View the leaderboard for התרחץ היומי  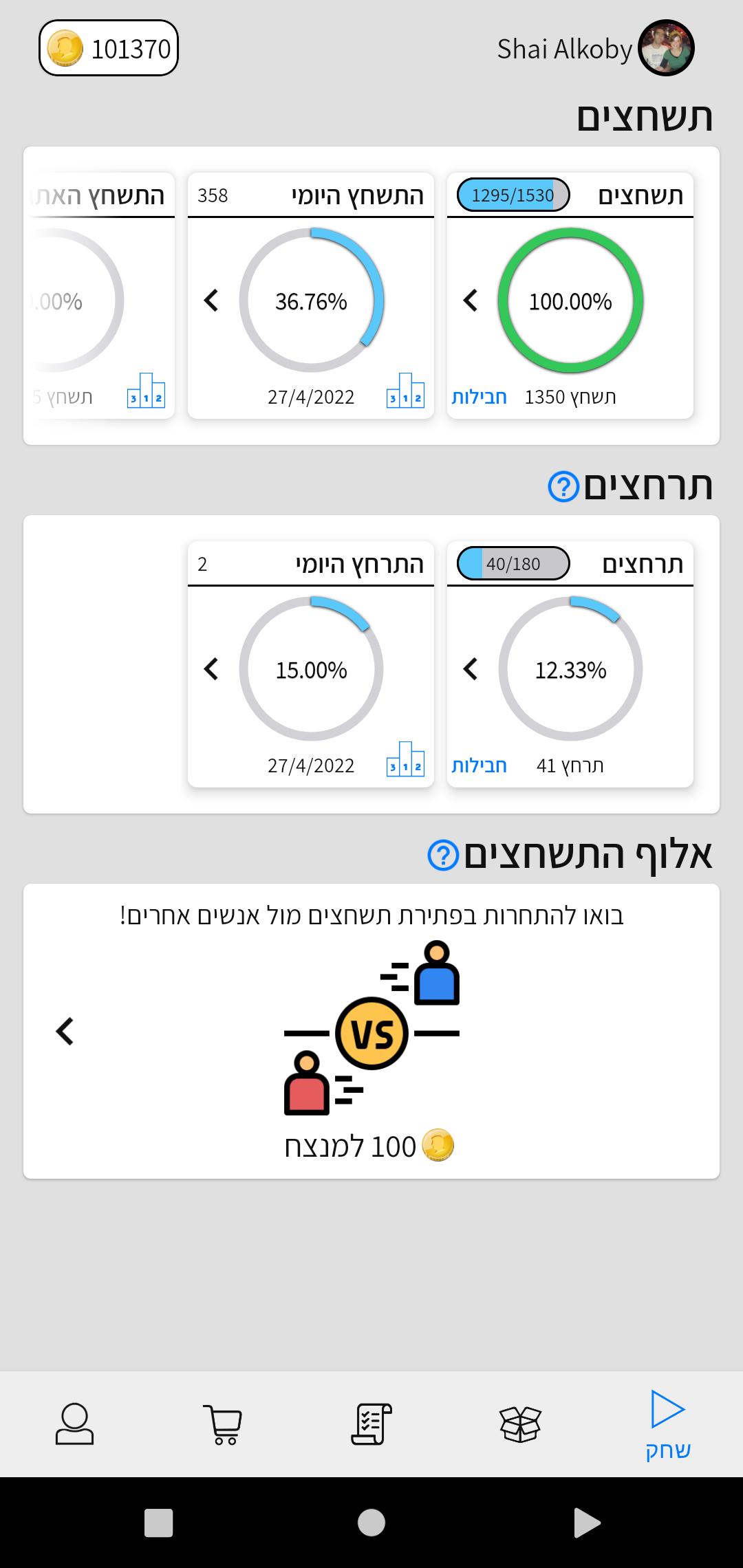click(405, 760)
